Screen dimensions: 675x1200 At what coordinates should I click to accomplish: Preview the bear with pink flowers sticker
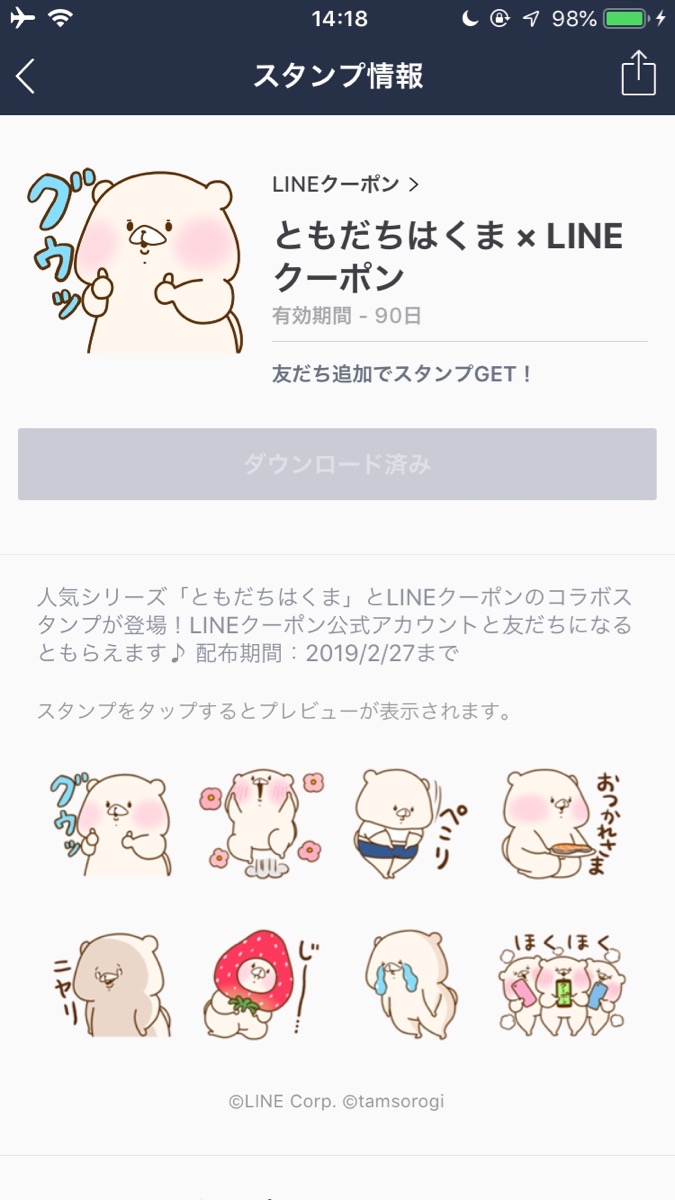coord(263,824)
